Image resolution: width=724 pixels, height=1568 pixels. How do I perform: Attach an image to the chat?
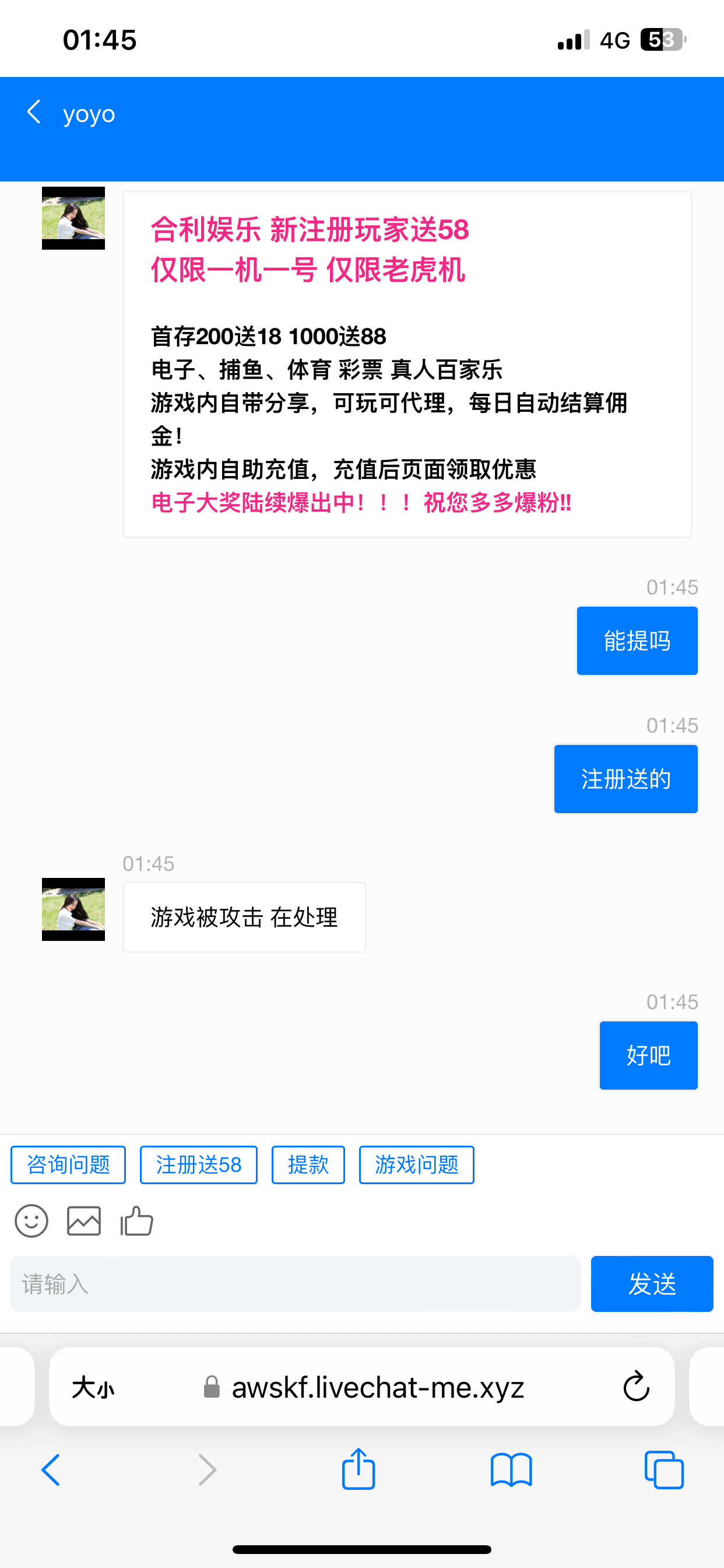84,1220
